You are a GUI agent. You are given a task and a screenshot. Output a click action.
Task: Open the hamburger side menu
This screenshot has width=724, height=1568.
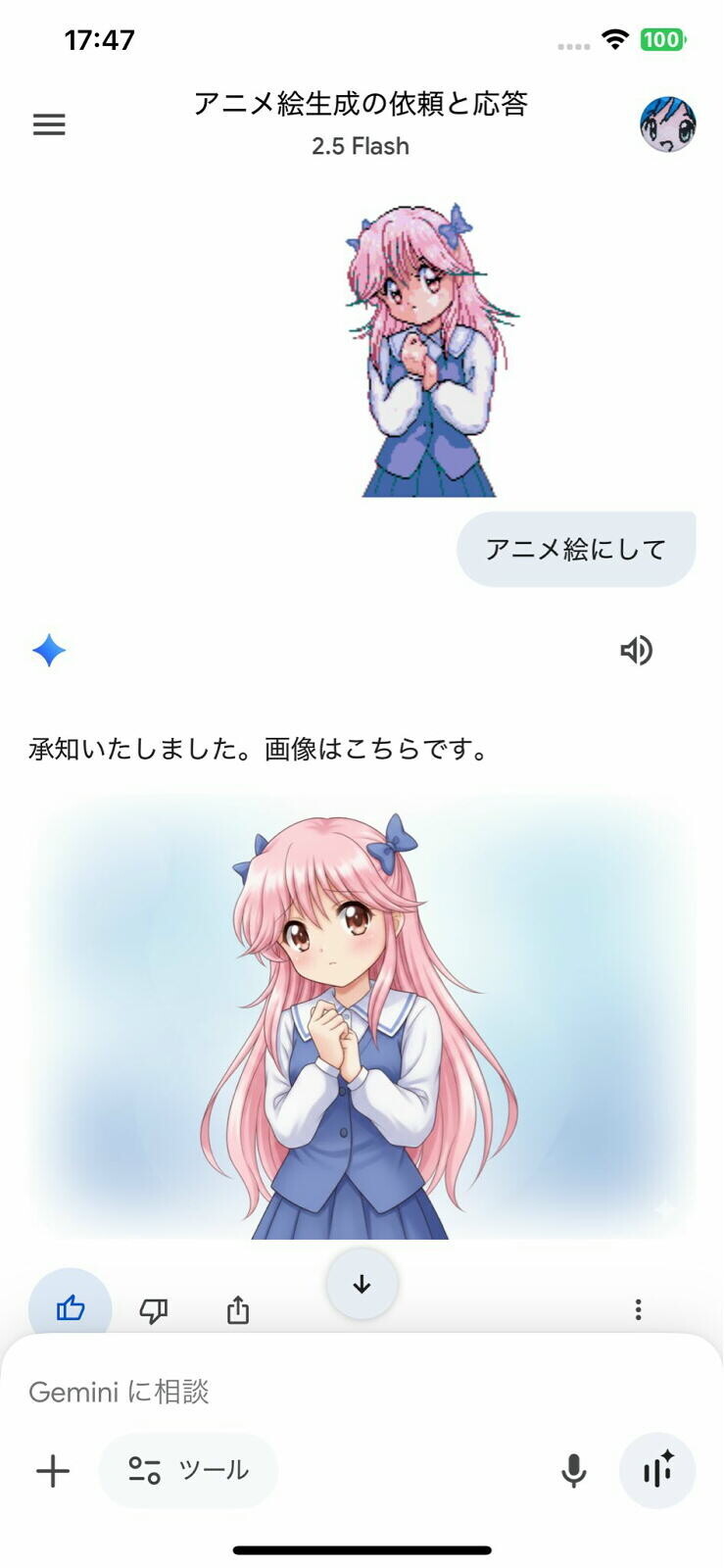coord(49,124)
